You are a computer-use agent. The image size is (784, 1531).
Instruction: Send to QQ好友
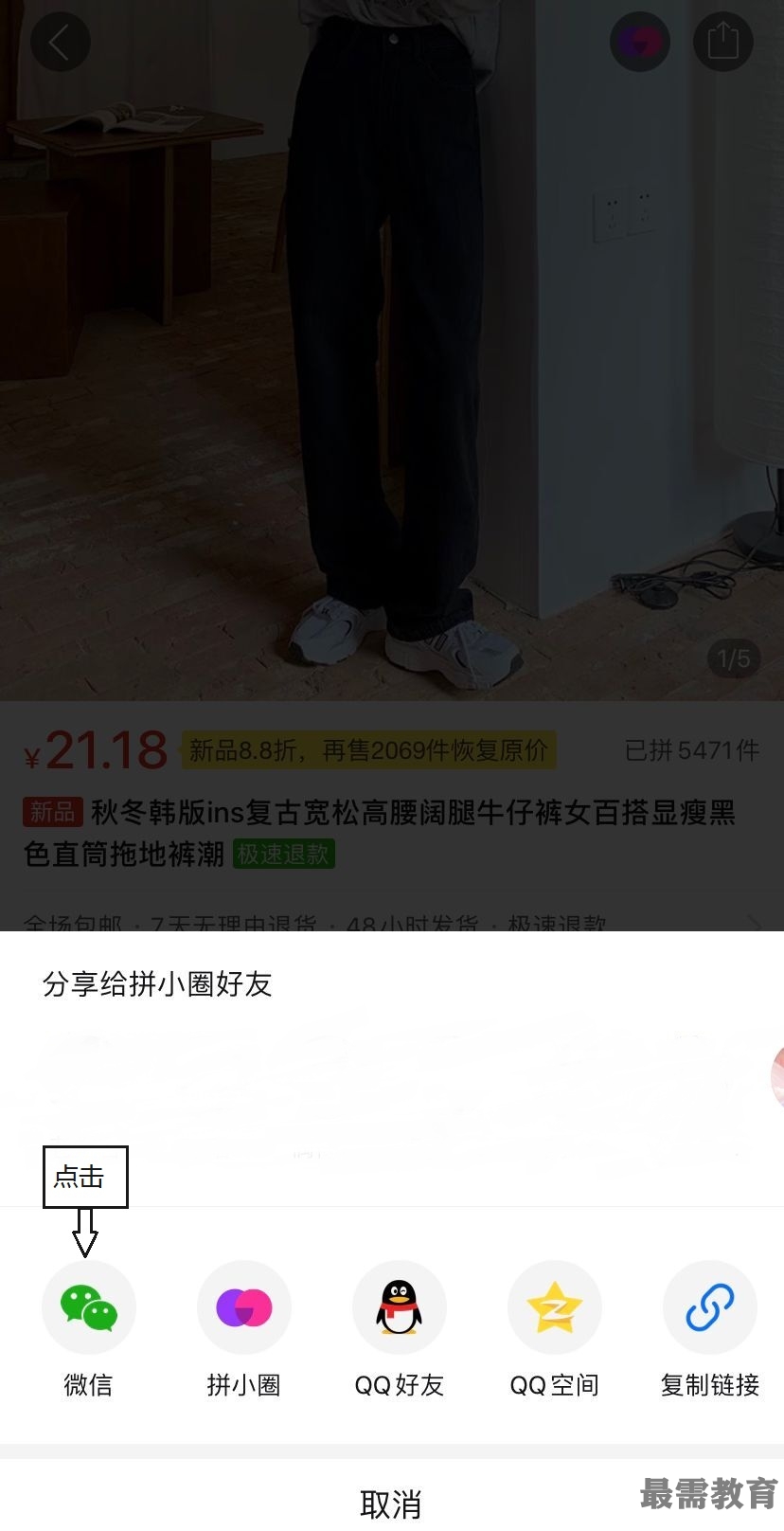(x=399, y=1307)
